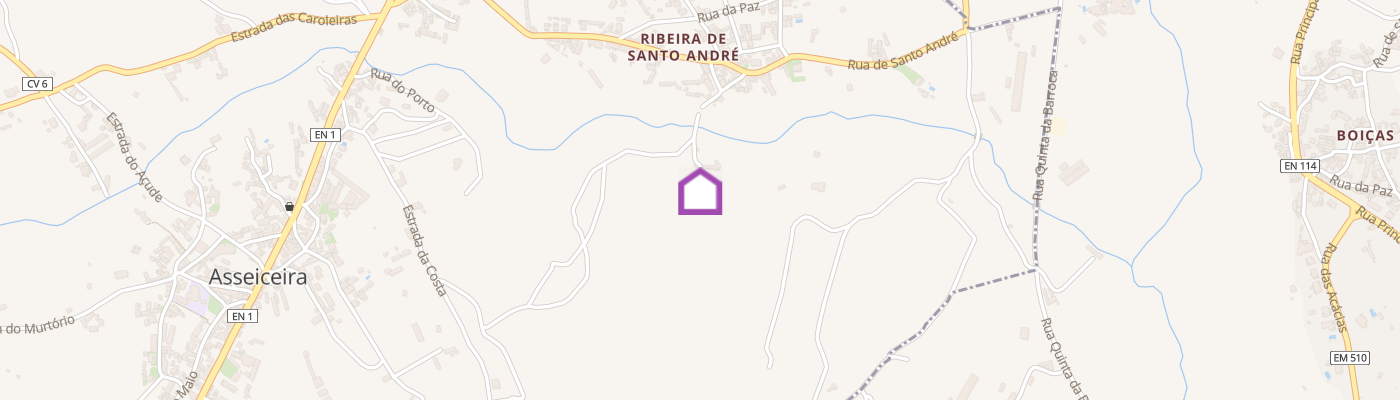1400x400 pixels.
Task: Tap the purple house marker on the map
Action: 700,192
